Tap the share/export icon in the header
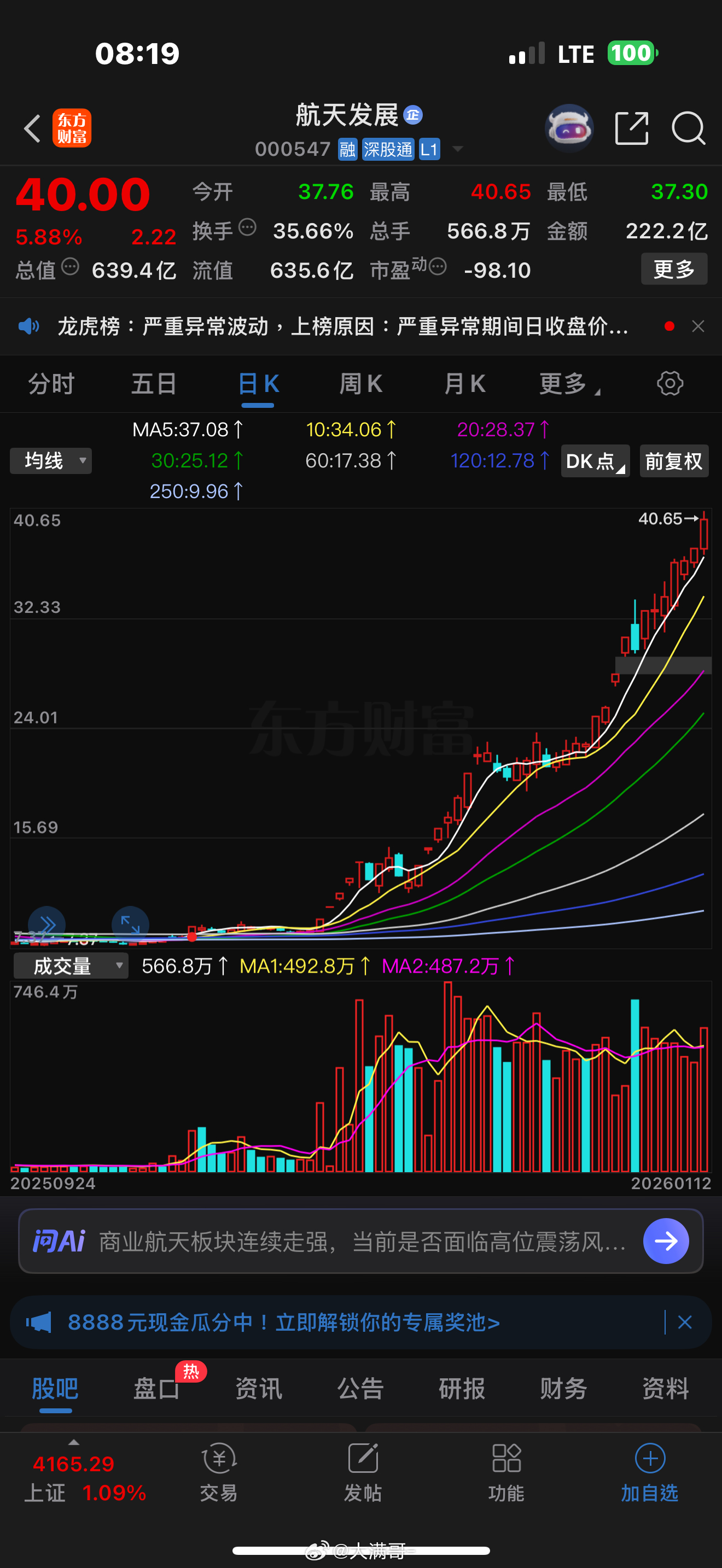 [x=631, y=128]
